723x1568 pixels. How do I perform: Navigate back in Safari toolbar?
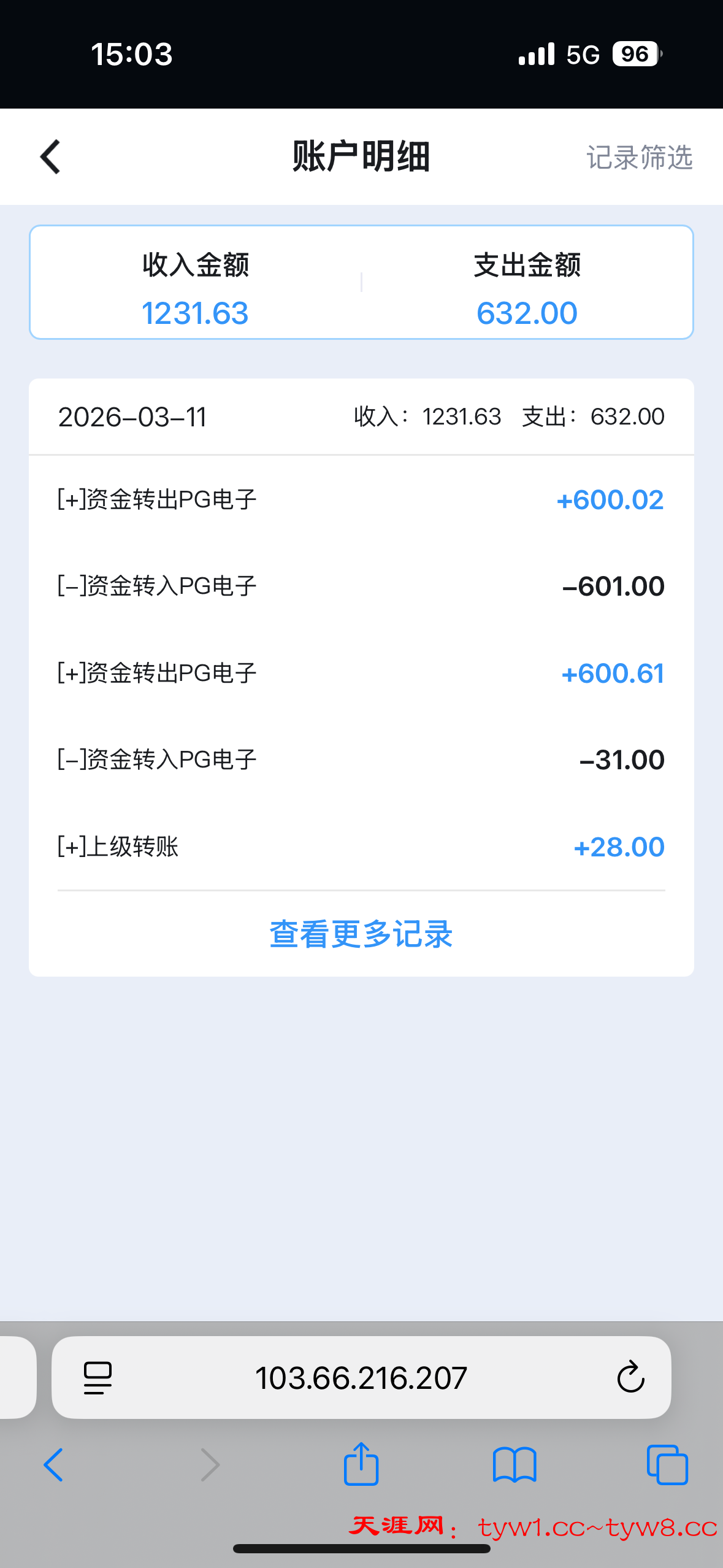tap(53, 1465)
